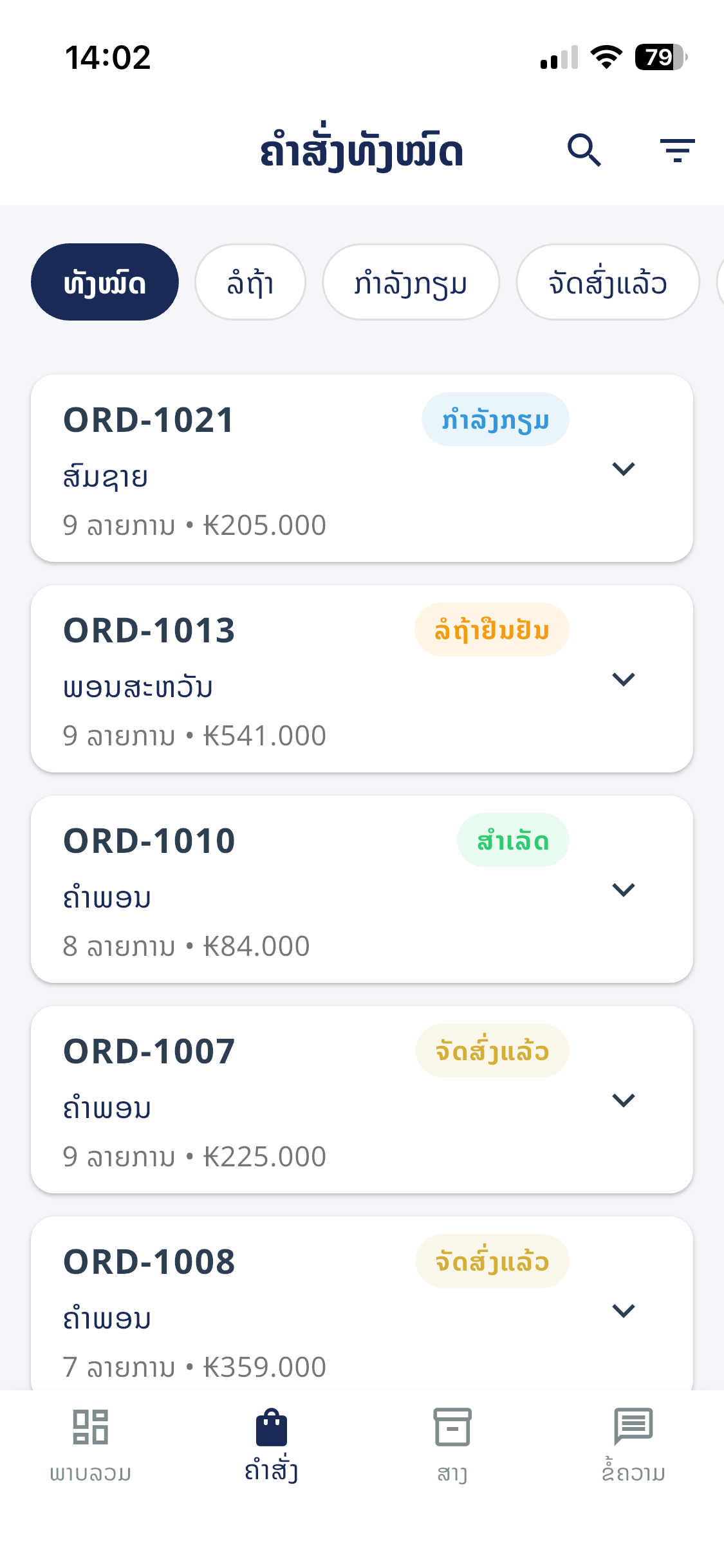
Task: Tap the ສຳເລັດ status badge on ORD-1010
Action: pyautogui.click(x=513, y=839)
